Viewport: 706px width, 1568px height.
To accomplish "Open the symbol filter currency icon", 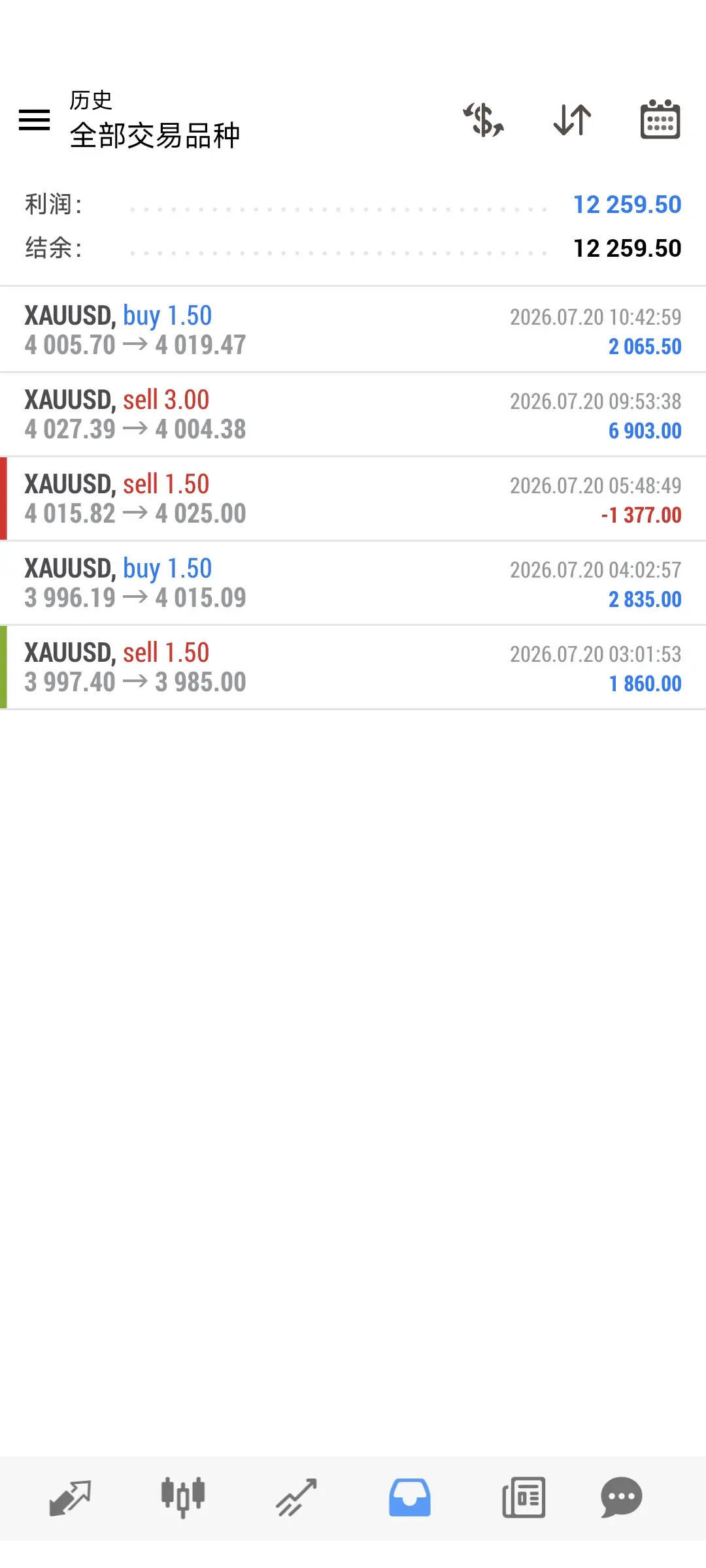I will pos(484,120).
